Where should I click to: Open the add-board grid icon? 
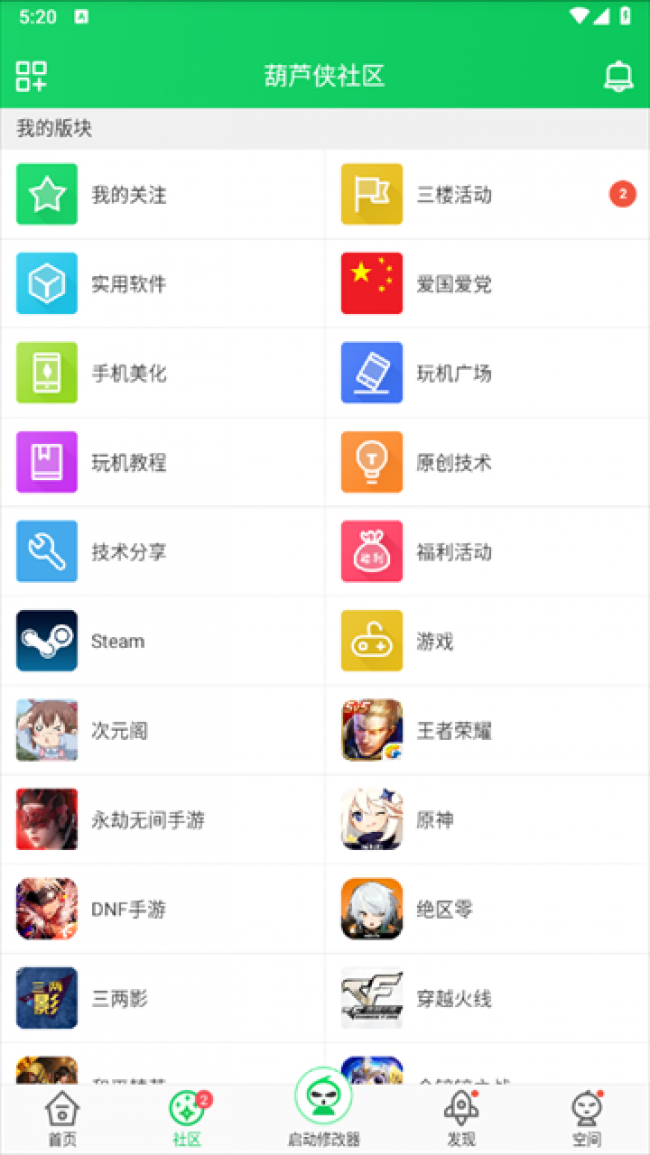pos(31,77)
